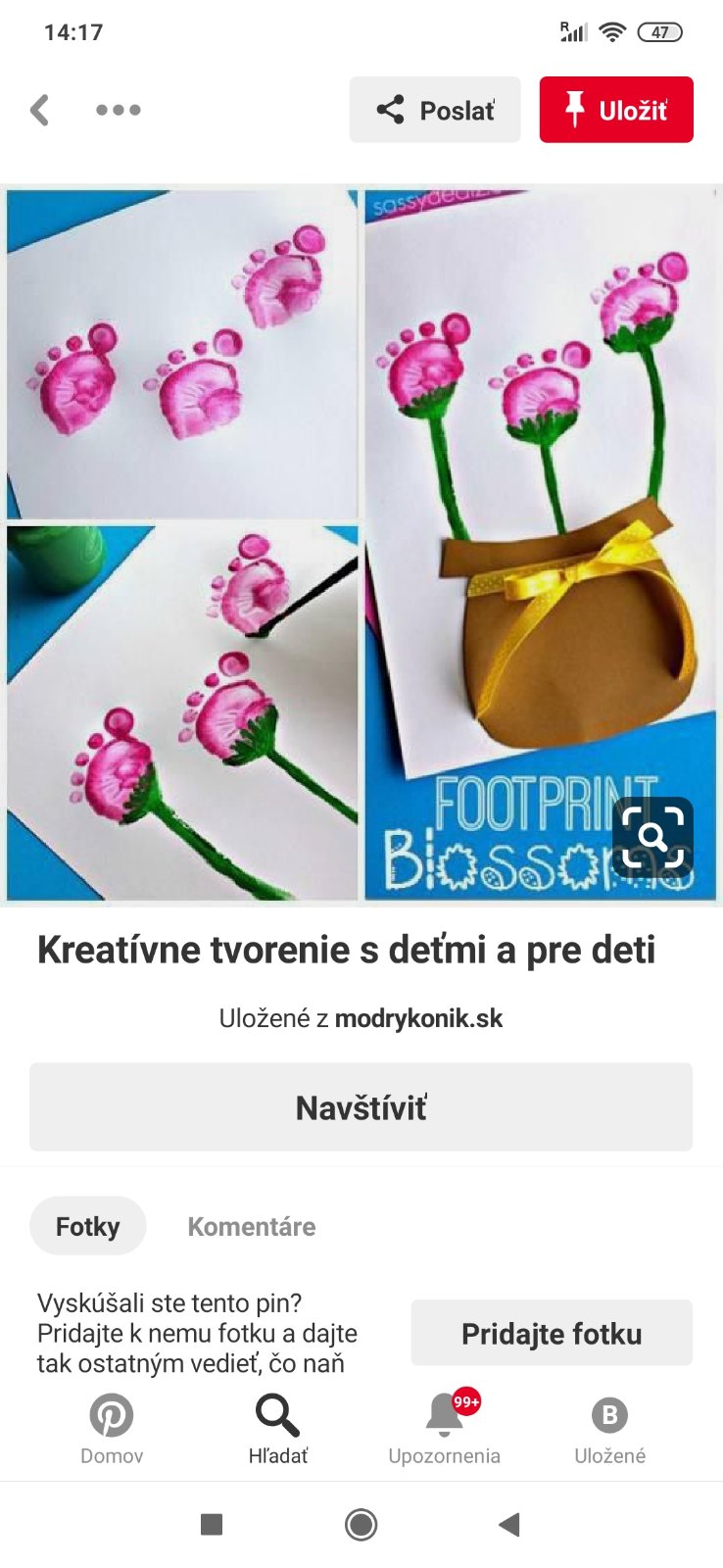Go to the Domov home tab
This screenshot has height=1568, width=723.
pyautogui.click(x=112, y=1429)
